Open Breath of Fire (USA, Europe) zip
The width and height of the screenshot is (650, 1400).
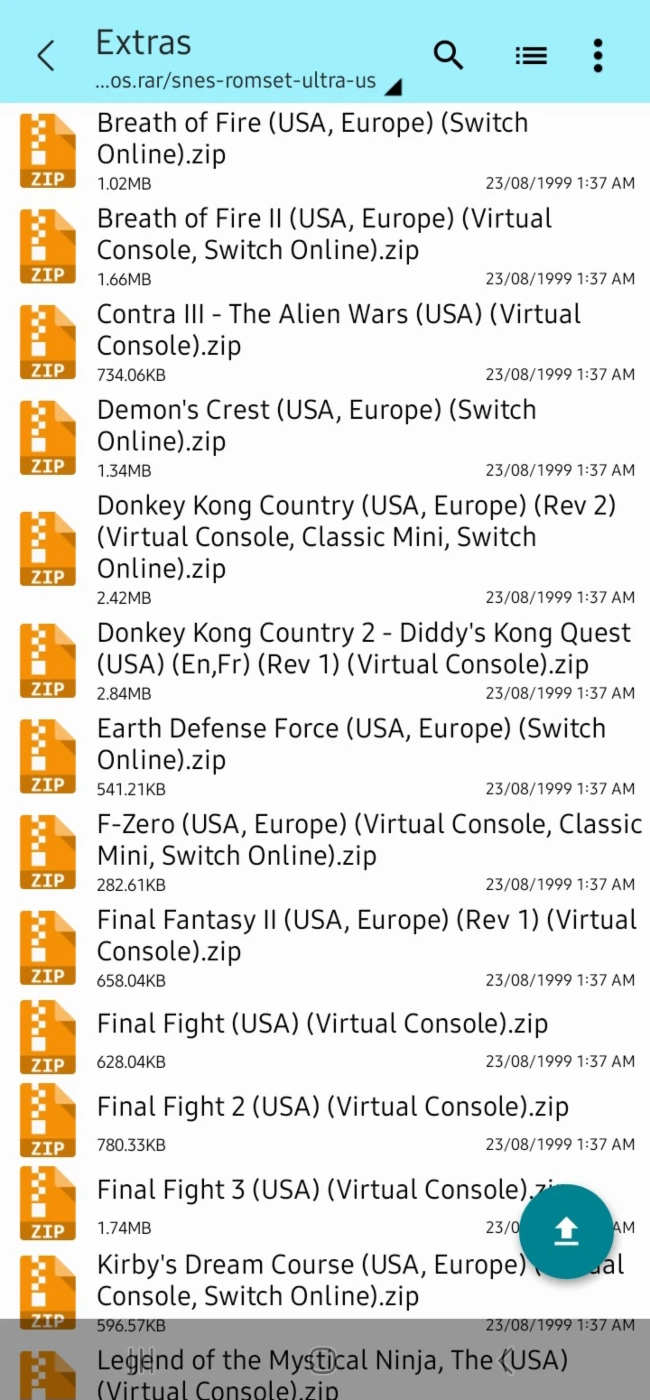325,151
